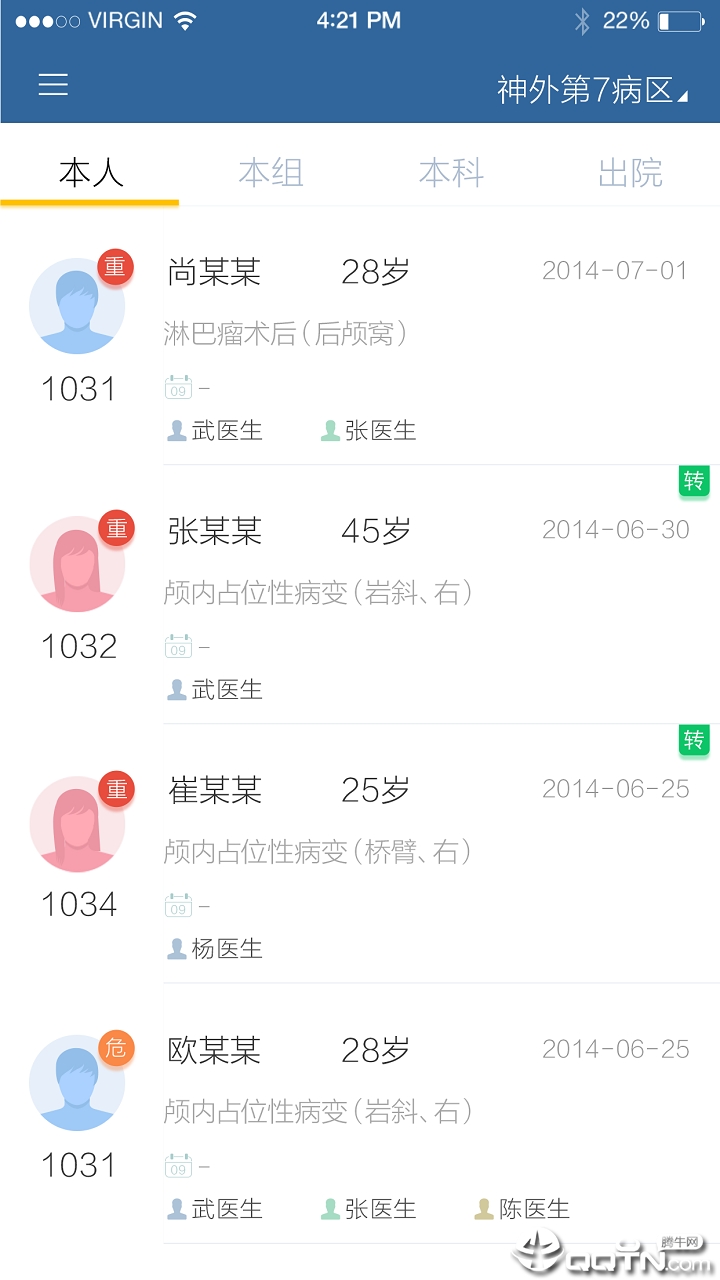Expand the 神外第7病区 ward dropdown

coord(592,90)
